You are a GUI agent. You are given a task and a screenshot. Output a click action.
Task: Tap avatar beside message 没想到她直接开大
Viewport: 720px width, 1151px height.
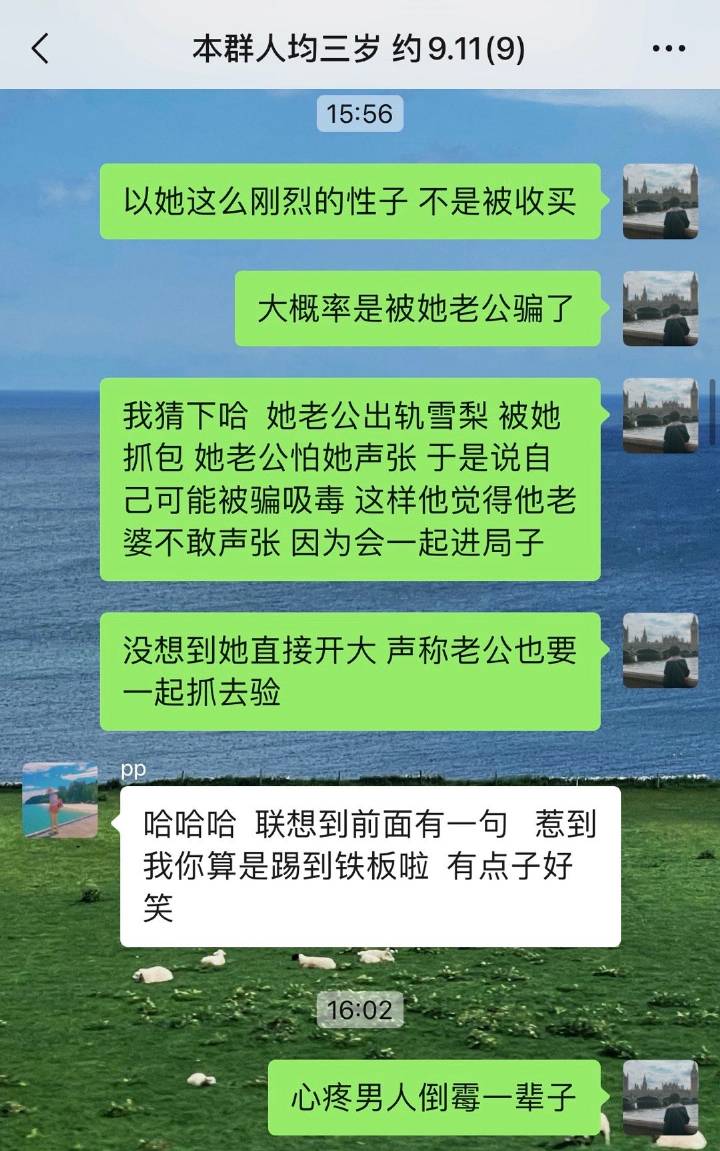click(660, 650)
